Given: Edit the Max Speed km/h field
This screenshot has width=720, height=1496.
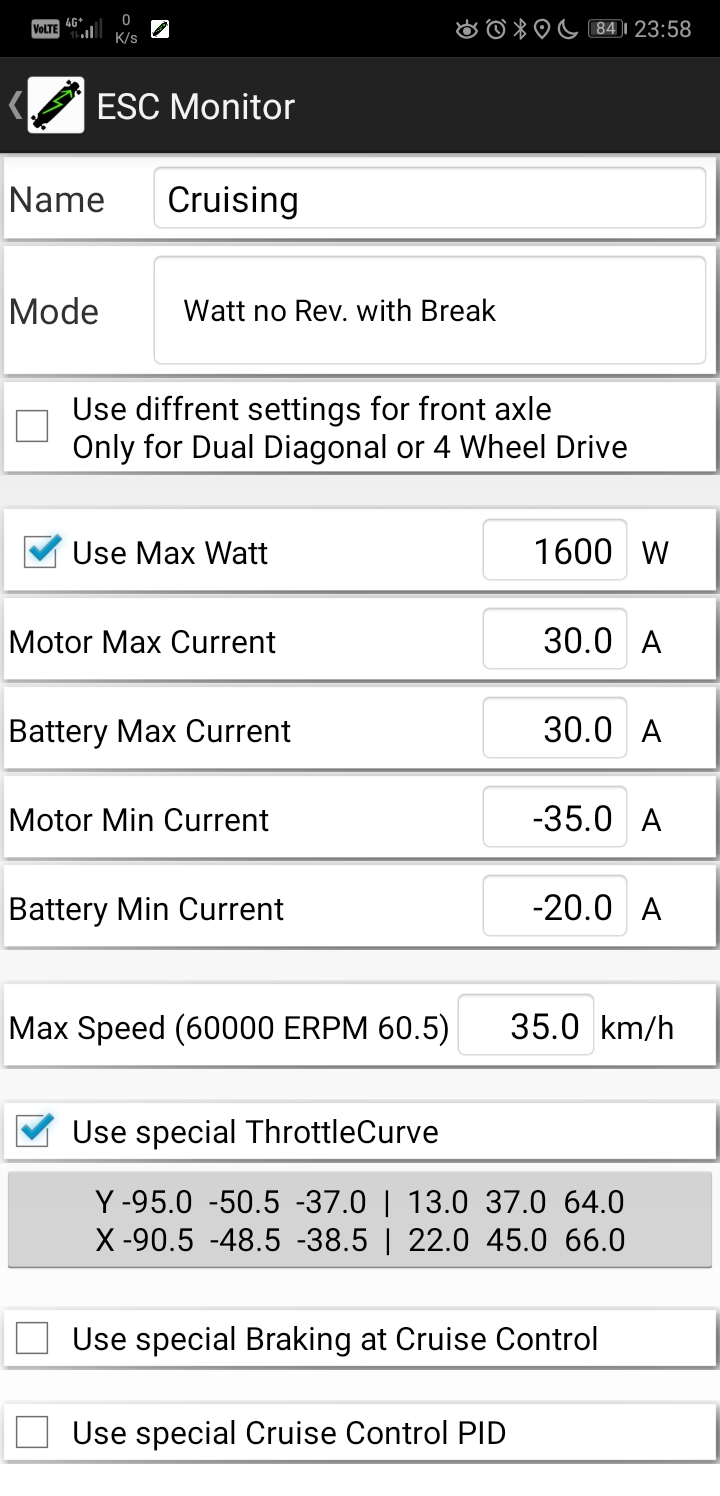Looking at the screenshot, I should [x=526, y=1025].
